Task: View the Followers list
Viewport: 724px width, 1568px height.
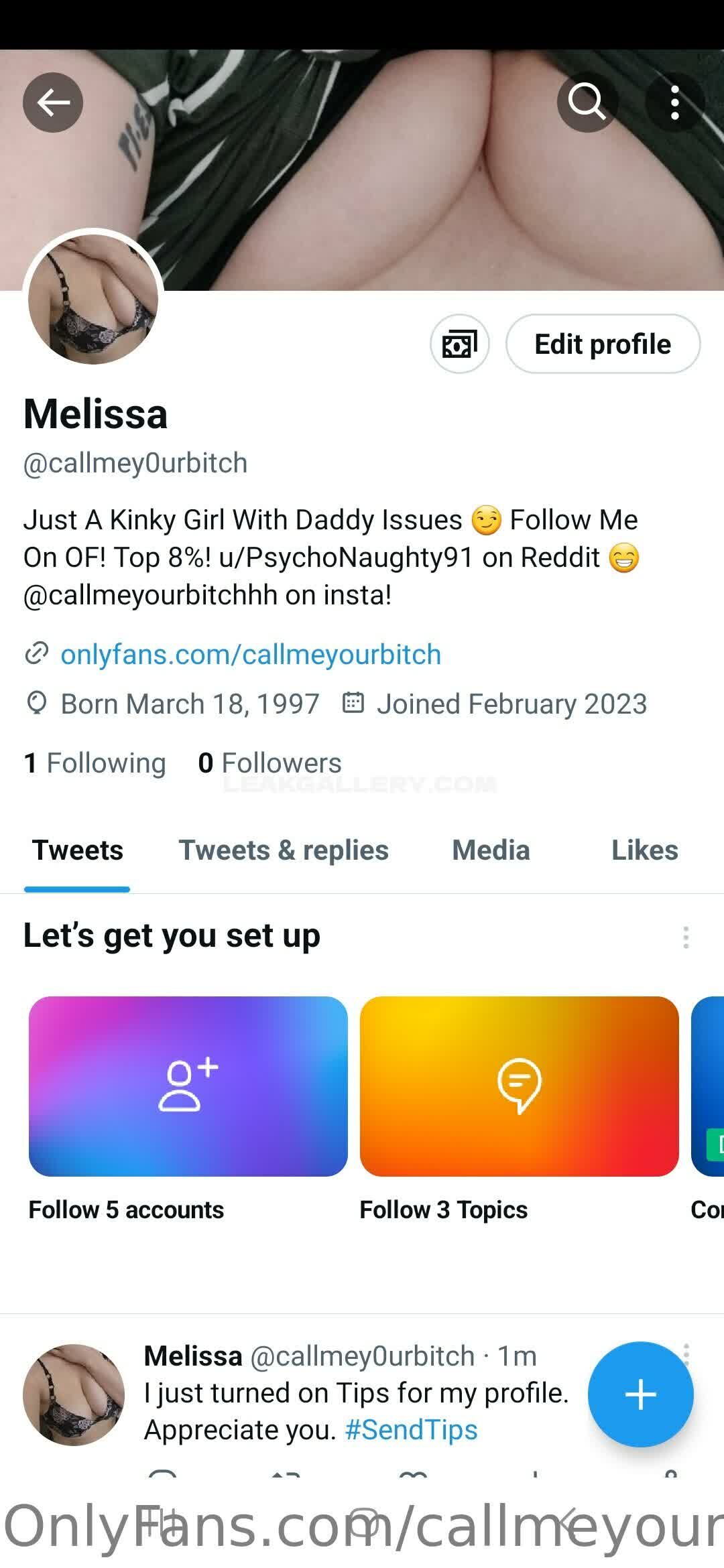Action: pyautogui.click(x=269, y=763)
